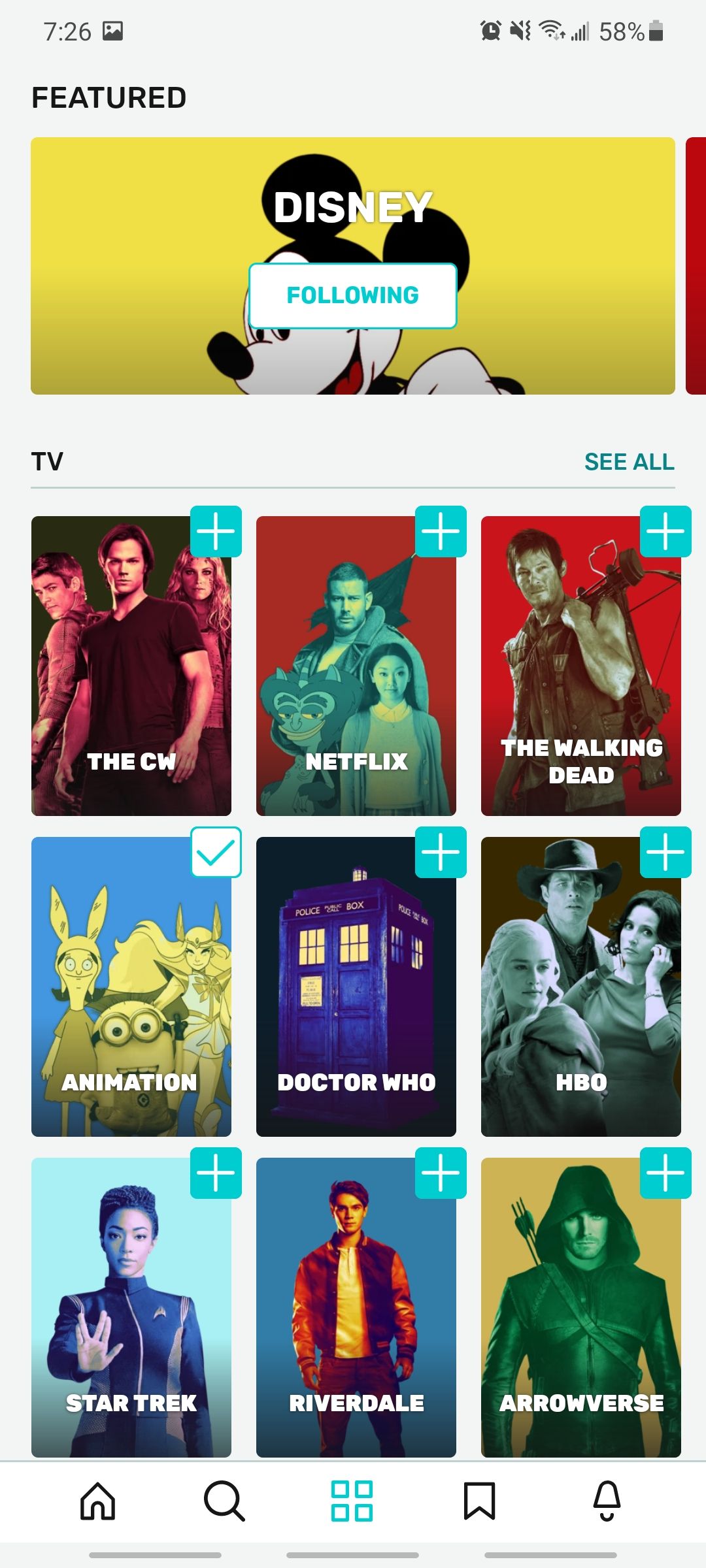Select the grid browse icon in bottom bar
The width and height of the screenshot is (706, 1568).
click(x=352, y=1502)
